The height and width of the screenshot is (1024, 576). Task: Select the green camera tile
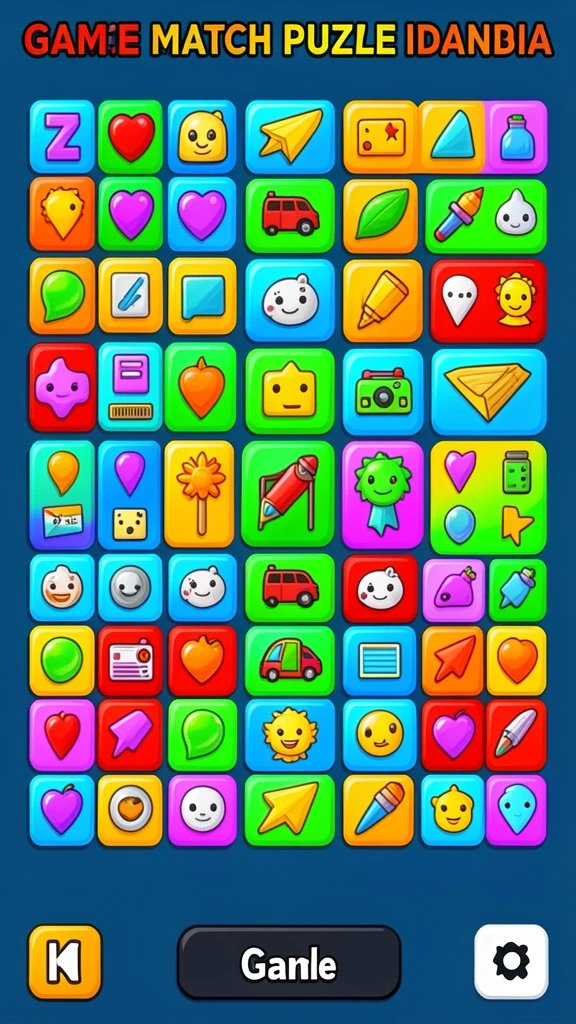[383, 392]
